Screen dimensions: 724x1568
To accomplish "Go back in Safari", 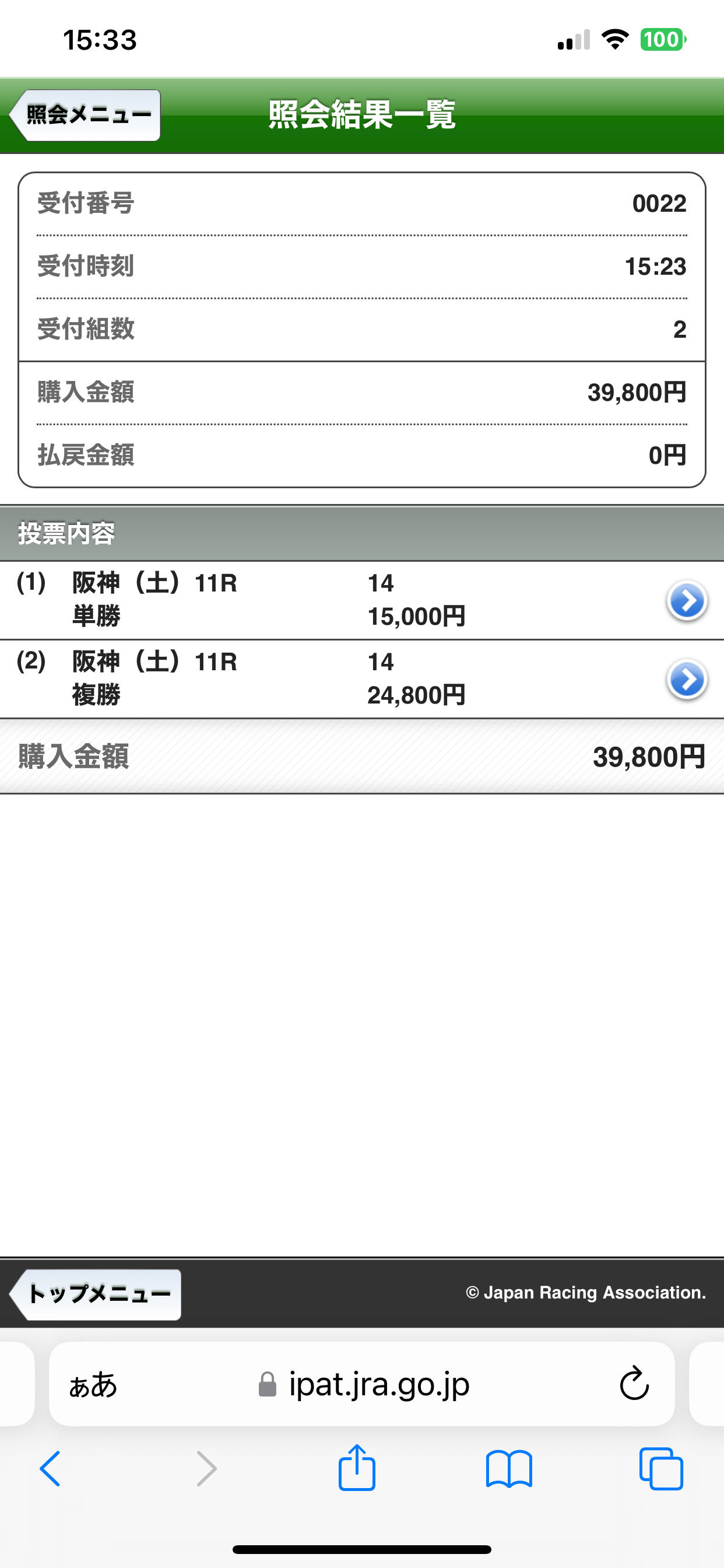I will coord(51,1468).
